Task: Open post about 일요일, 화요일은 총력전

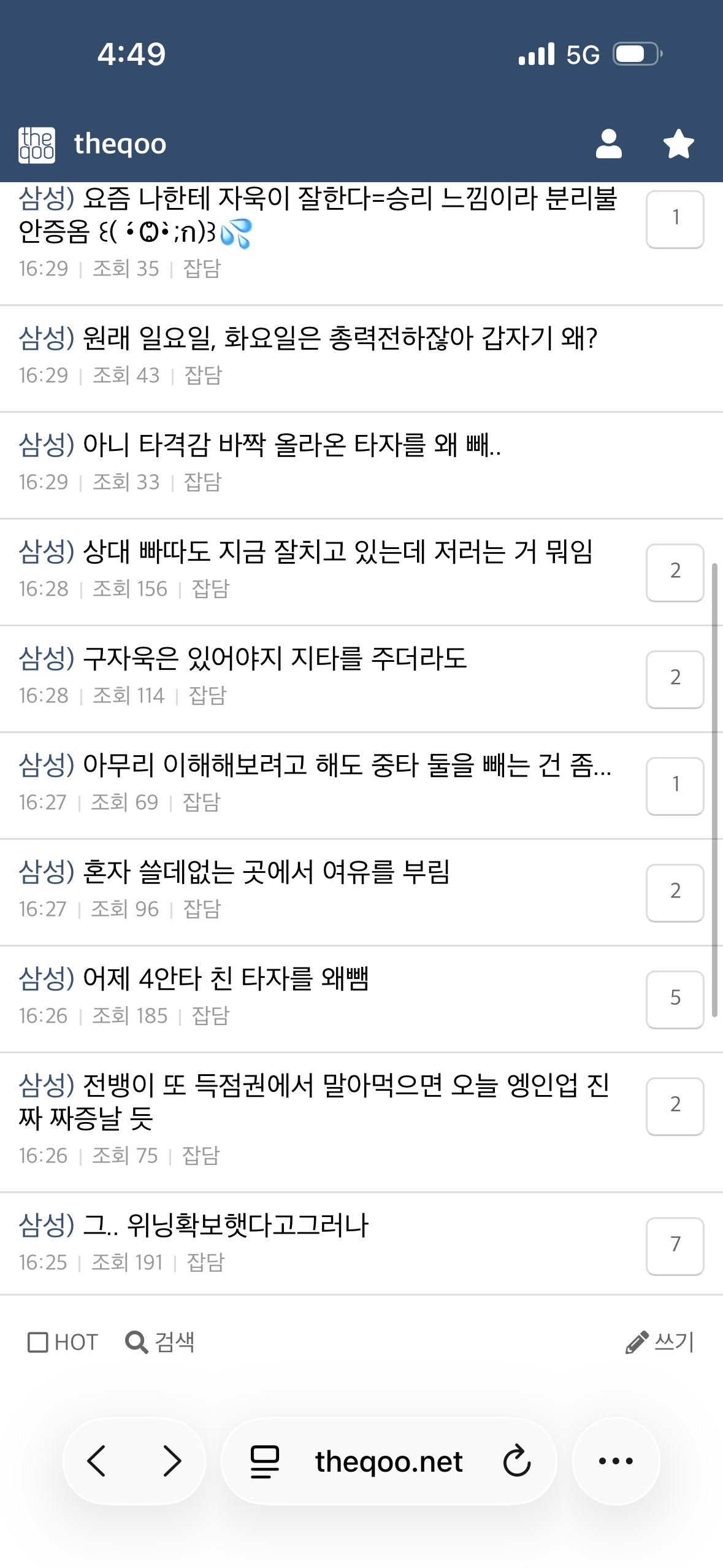Action: click(308, 338)
